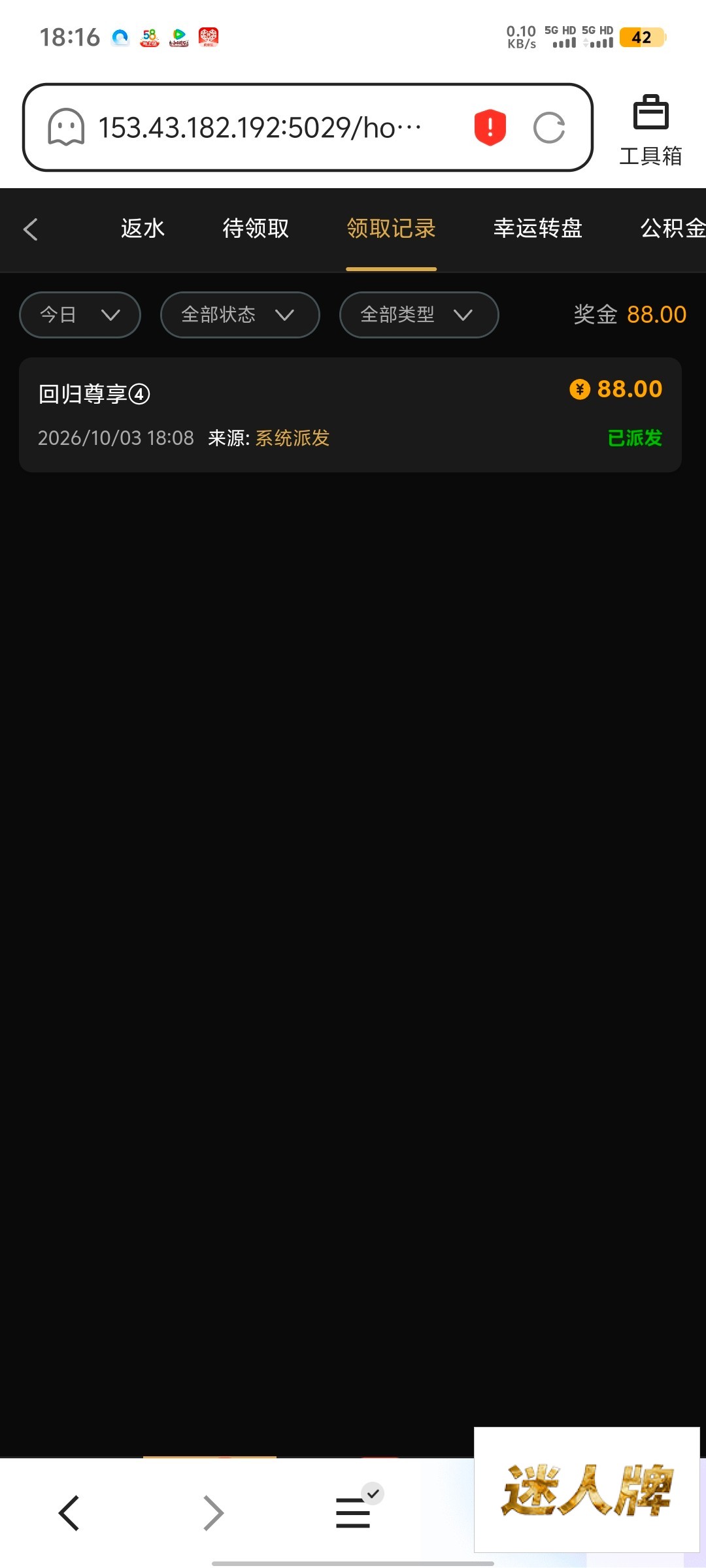
Task: Select the 领取记录 tab
Action: pyautogui.click(x=391, y=229)
